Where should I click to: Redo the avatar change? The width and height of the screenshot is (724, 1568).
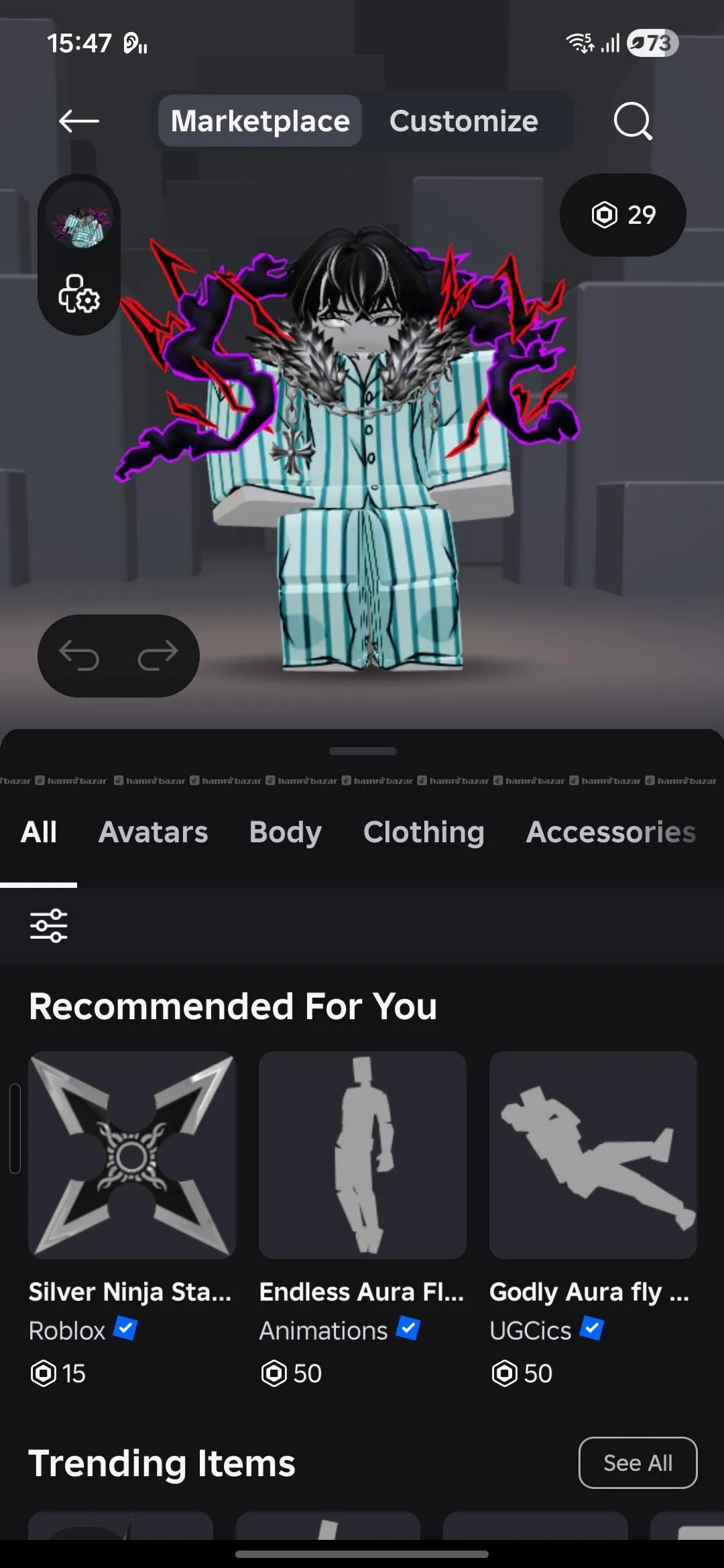pos(158,655)
